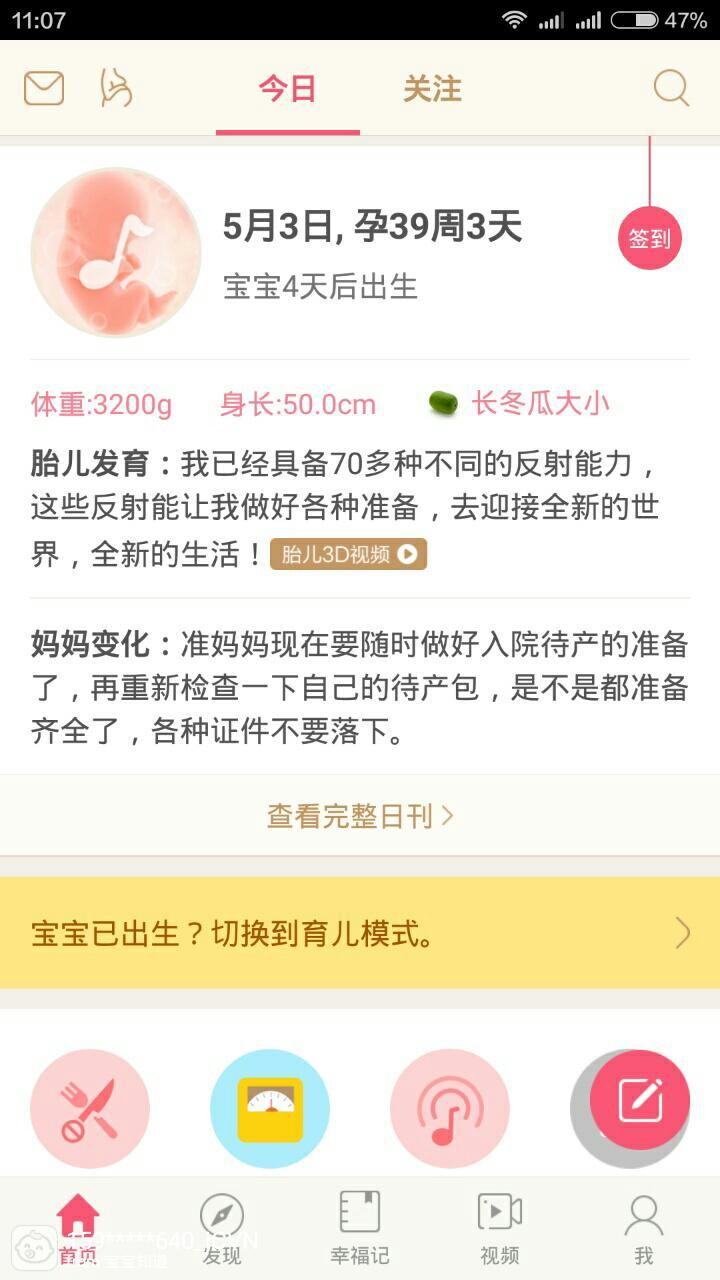
Task: Open the weight scale tool
Action: click(x=270, y=1108)
